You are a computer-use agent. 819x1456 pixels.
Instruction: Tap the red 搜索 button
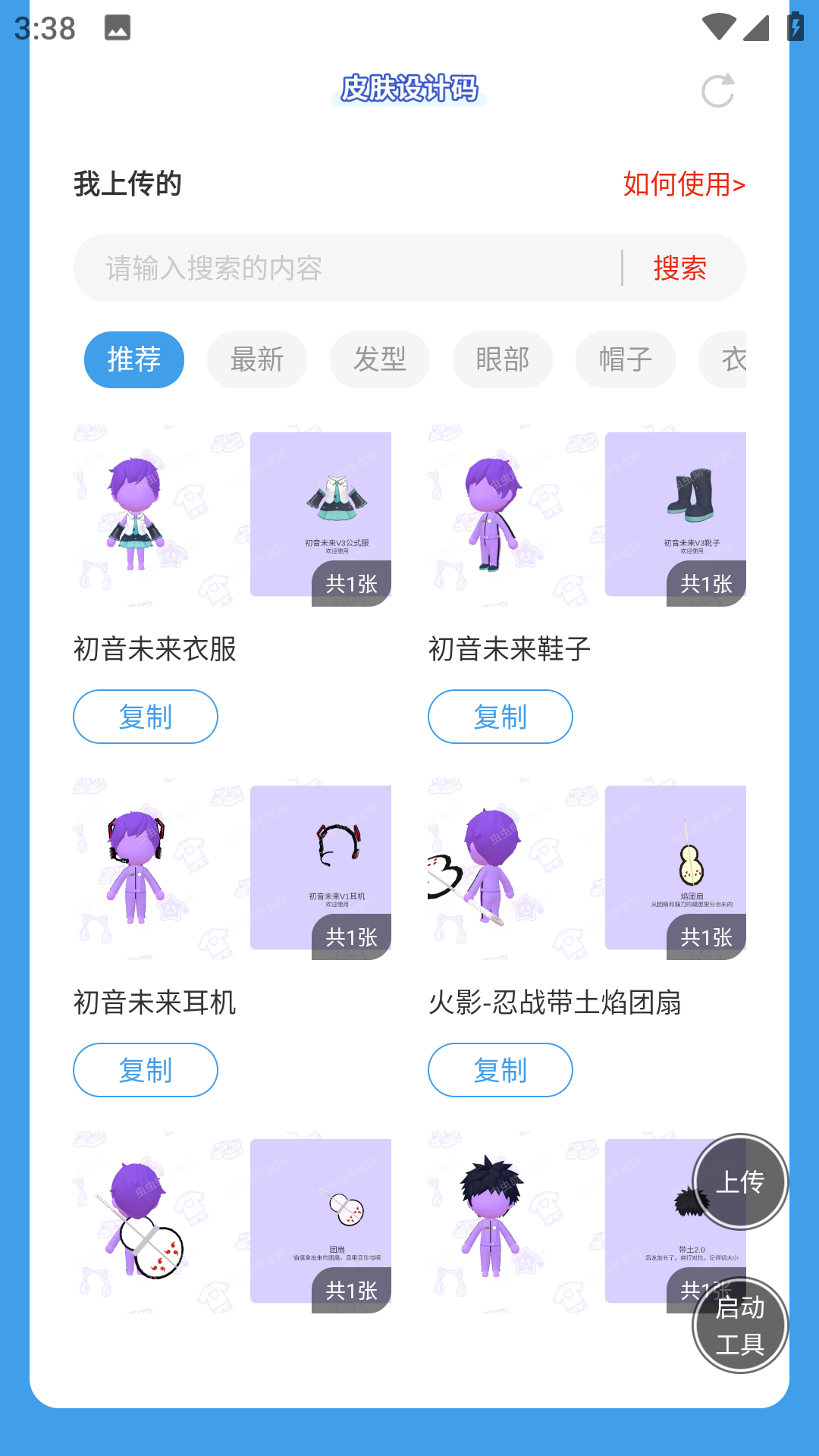click(x=679, y=268)
